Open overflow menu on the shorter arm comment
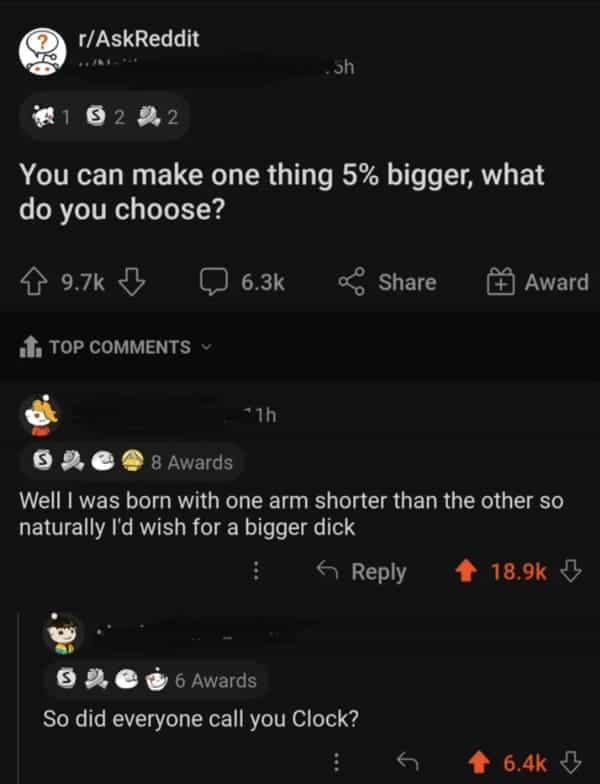 point(256,572)
